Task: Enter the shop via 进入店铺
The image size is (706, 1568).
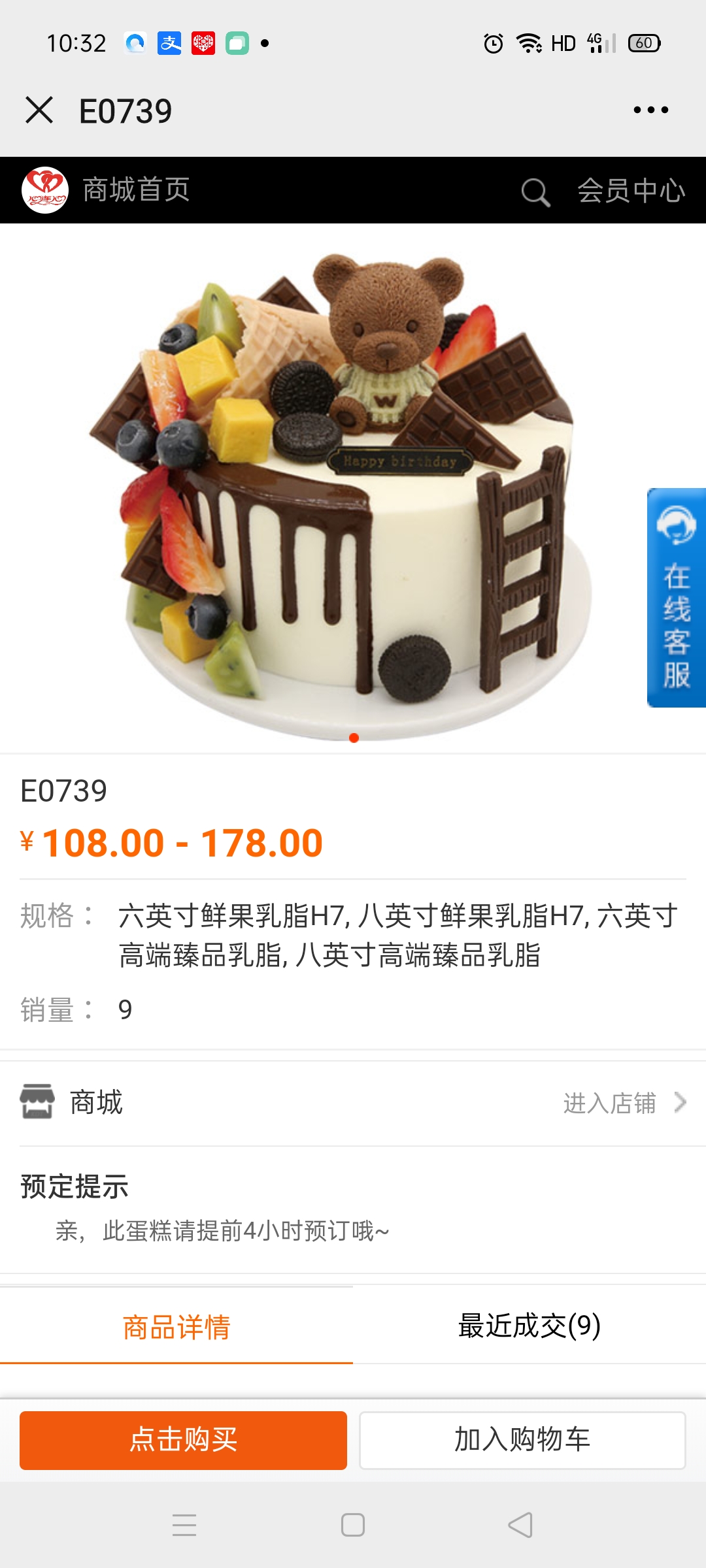Action: [624, 1103]
